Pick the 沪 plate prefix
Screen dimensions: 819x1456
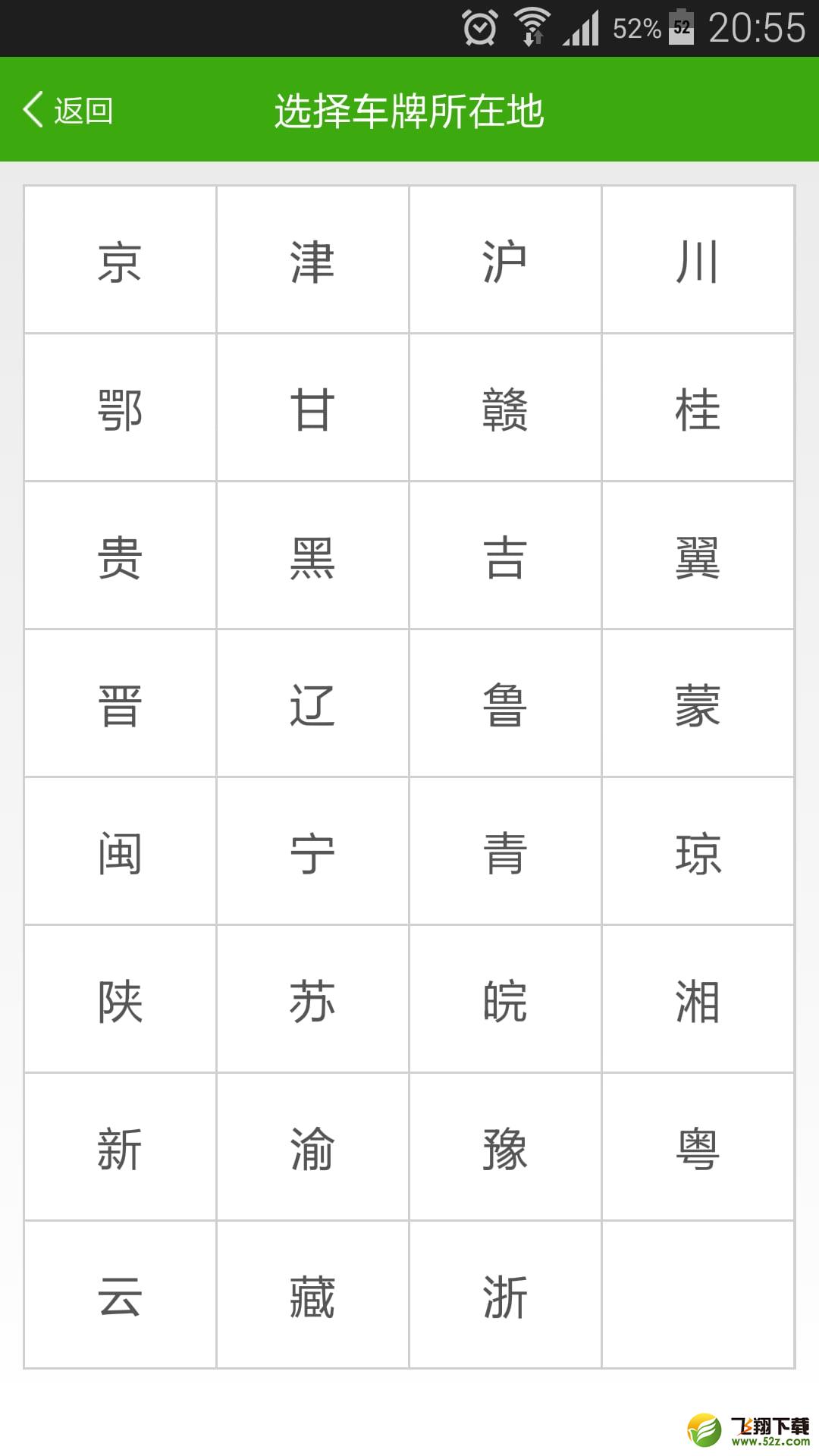505,259
